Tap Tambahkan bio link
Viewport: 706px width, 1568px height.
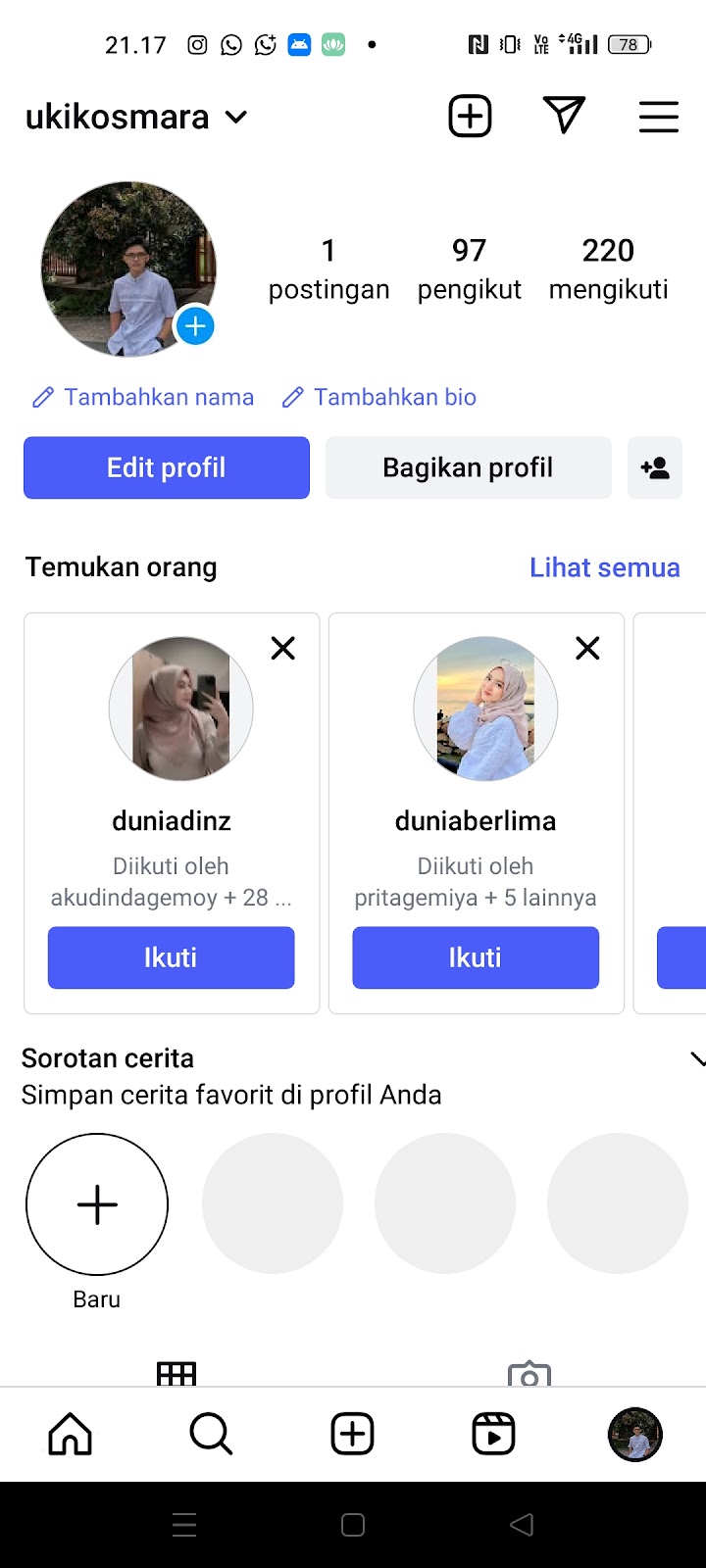click(x=379, y=397)
